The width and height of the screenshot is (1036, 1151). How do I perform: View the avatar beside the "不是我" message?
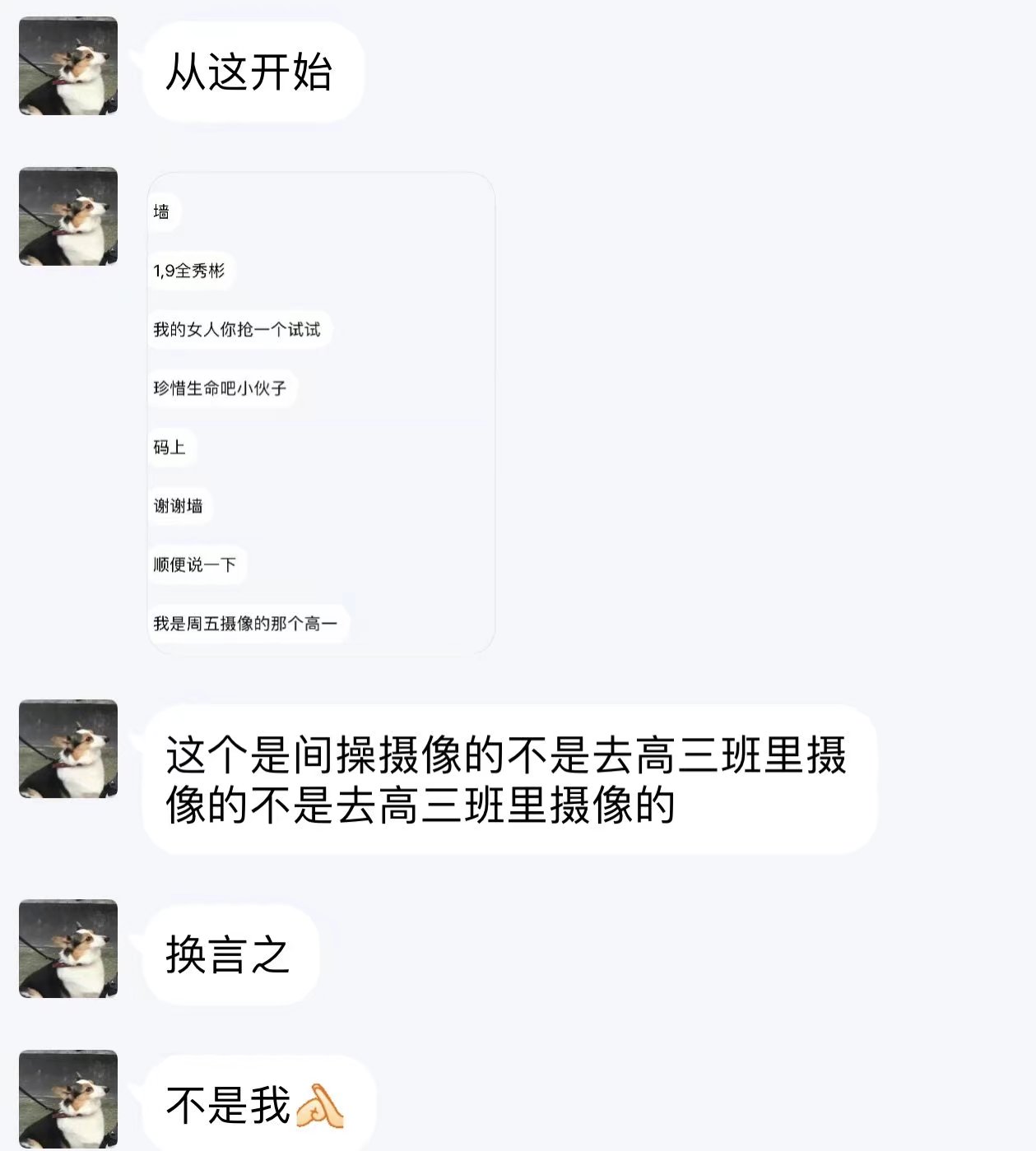[x=68, y=1098]
